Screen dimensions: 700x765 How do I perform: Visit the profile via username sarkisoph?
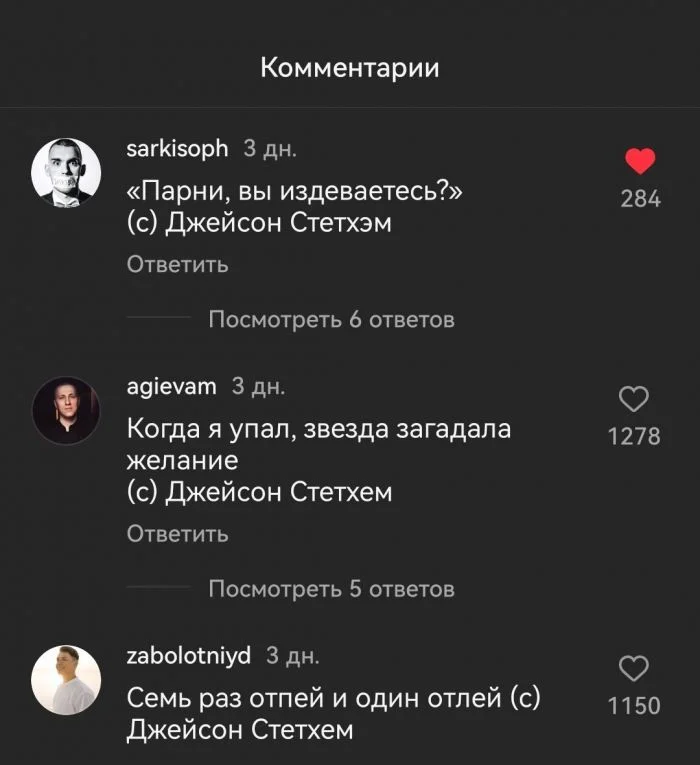click(179, 149)
